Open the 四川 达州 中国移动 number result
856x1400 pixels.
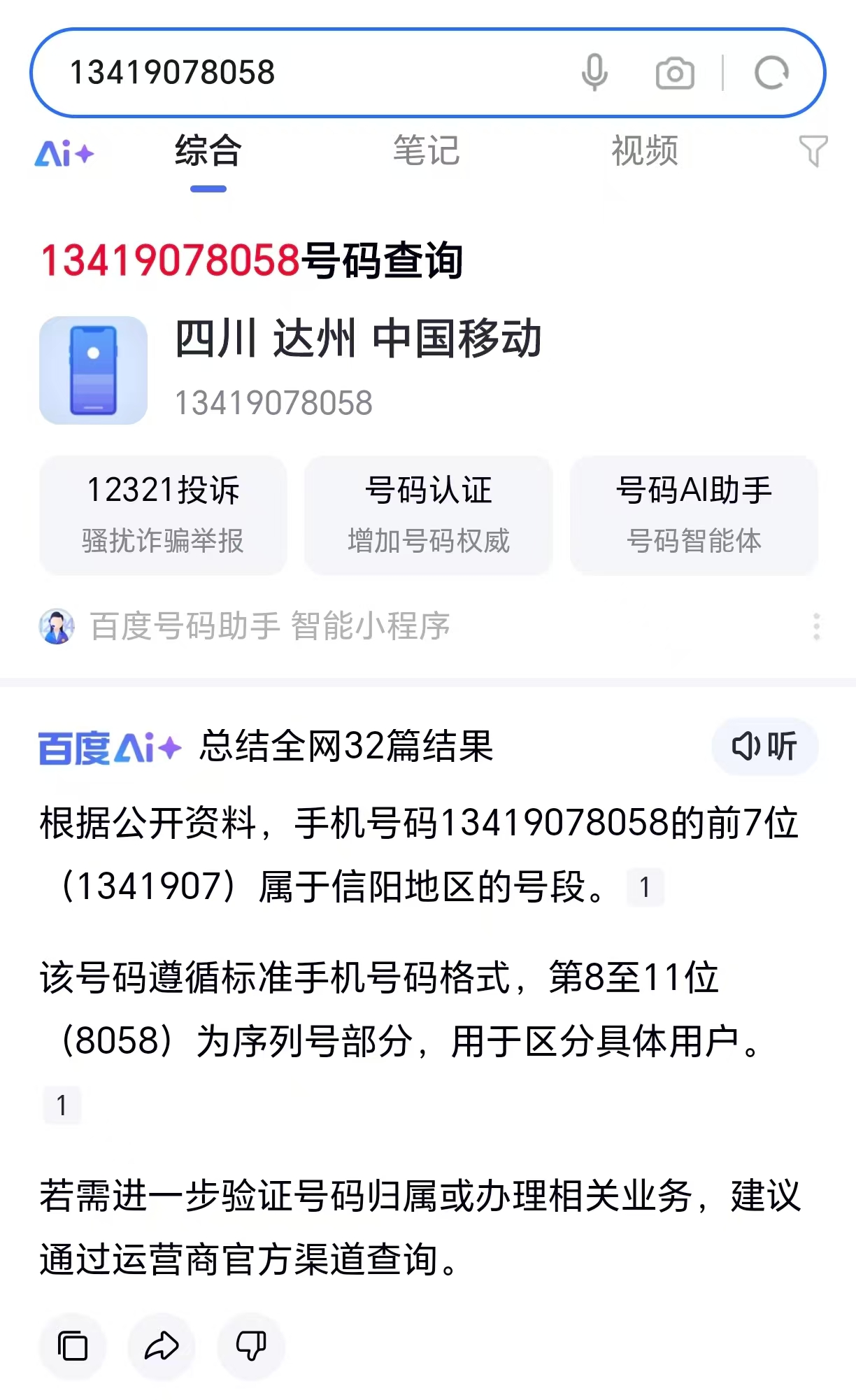coord(358,340)
